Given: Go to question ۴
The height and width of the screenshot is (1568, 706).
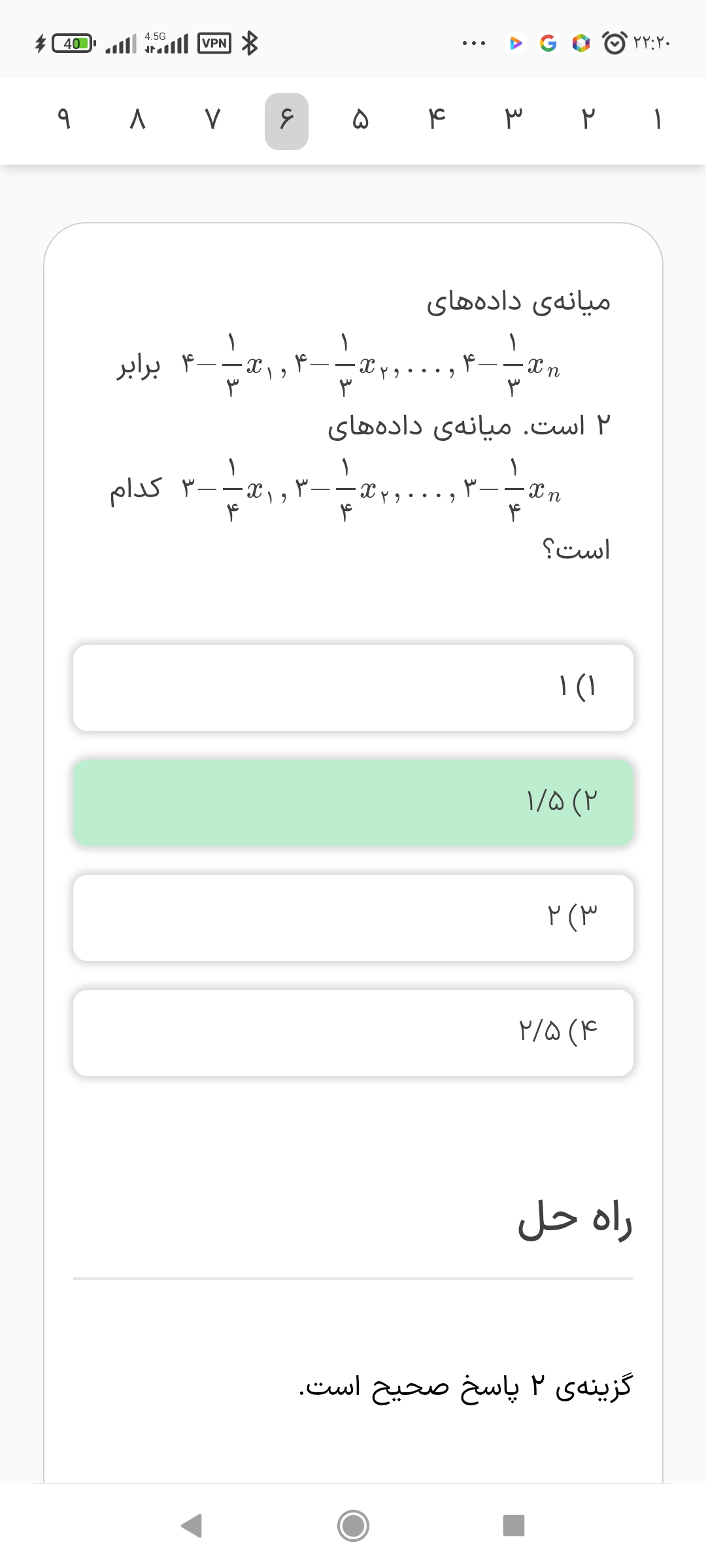Looking at the screenshot, I should (436, 121).
